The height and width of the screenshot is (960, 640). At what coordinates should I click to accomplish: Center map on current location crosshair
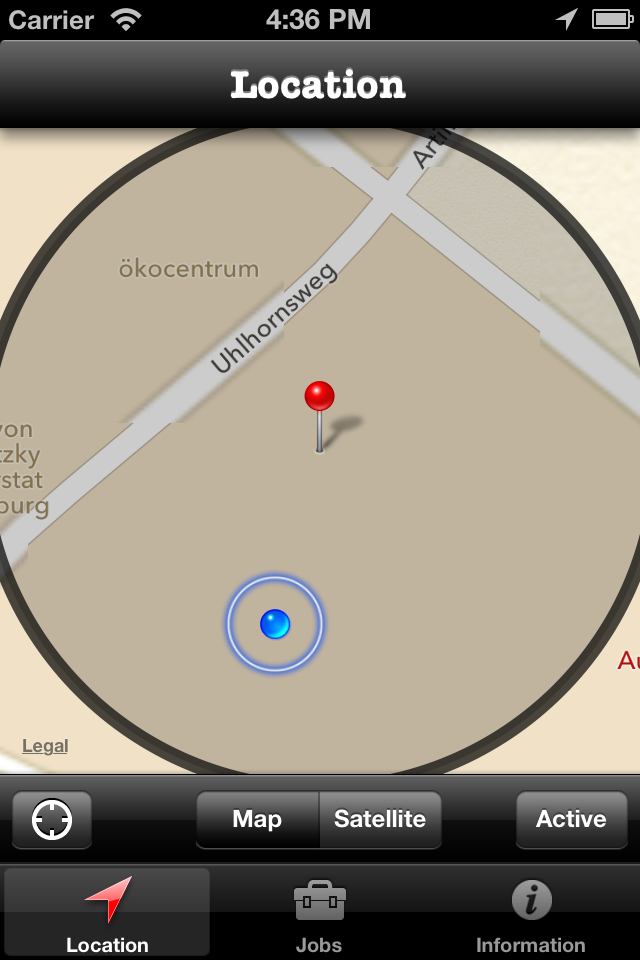click(x=52, y=820)
